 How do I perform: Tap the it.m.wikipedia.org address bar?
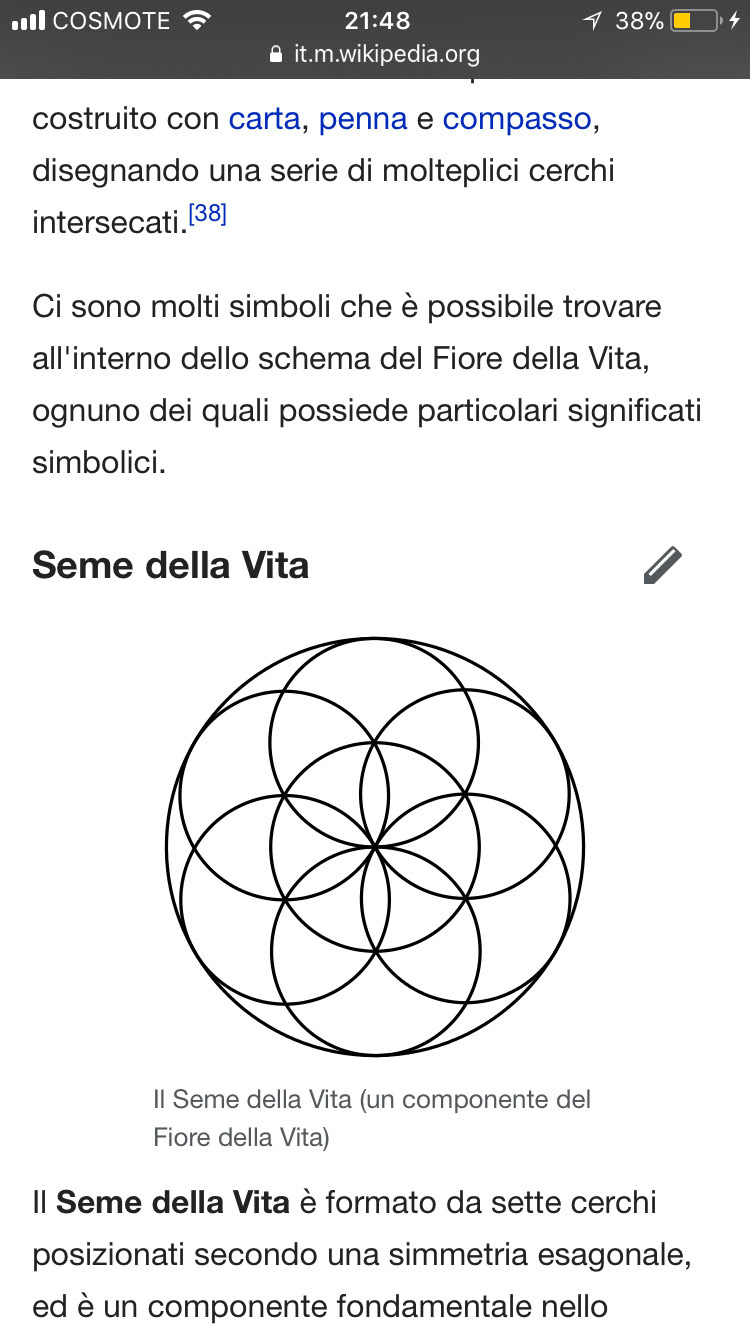(x=375, y=54)
